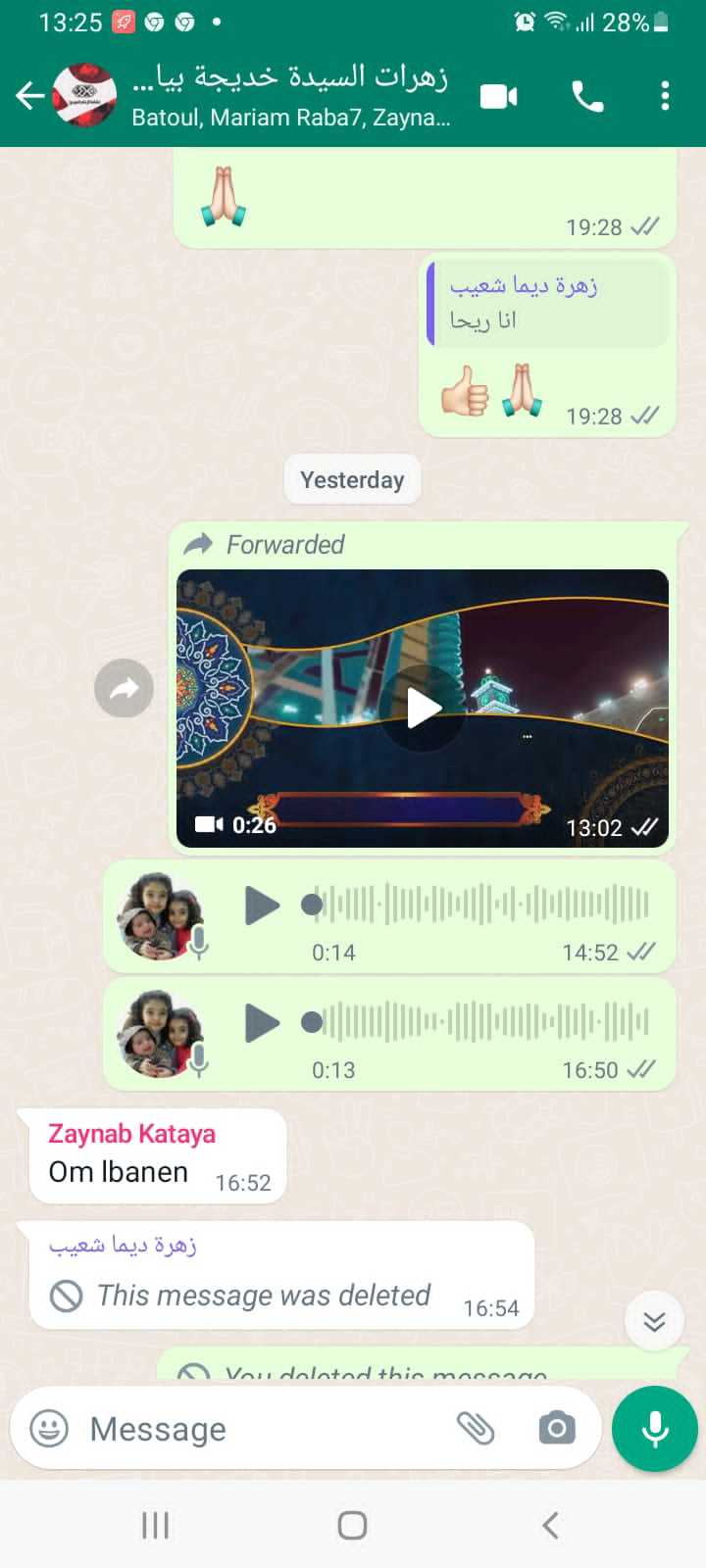
Task: Open the emoji picker
Action: point(49,1429)
